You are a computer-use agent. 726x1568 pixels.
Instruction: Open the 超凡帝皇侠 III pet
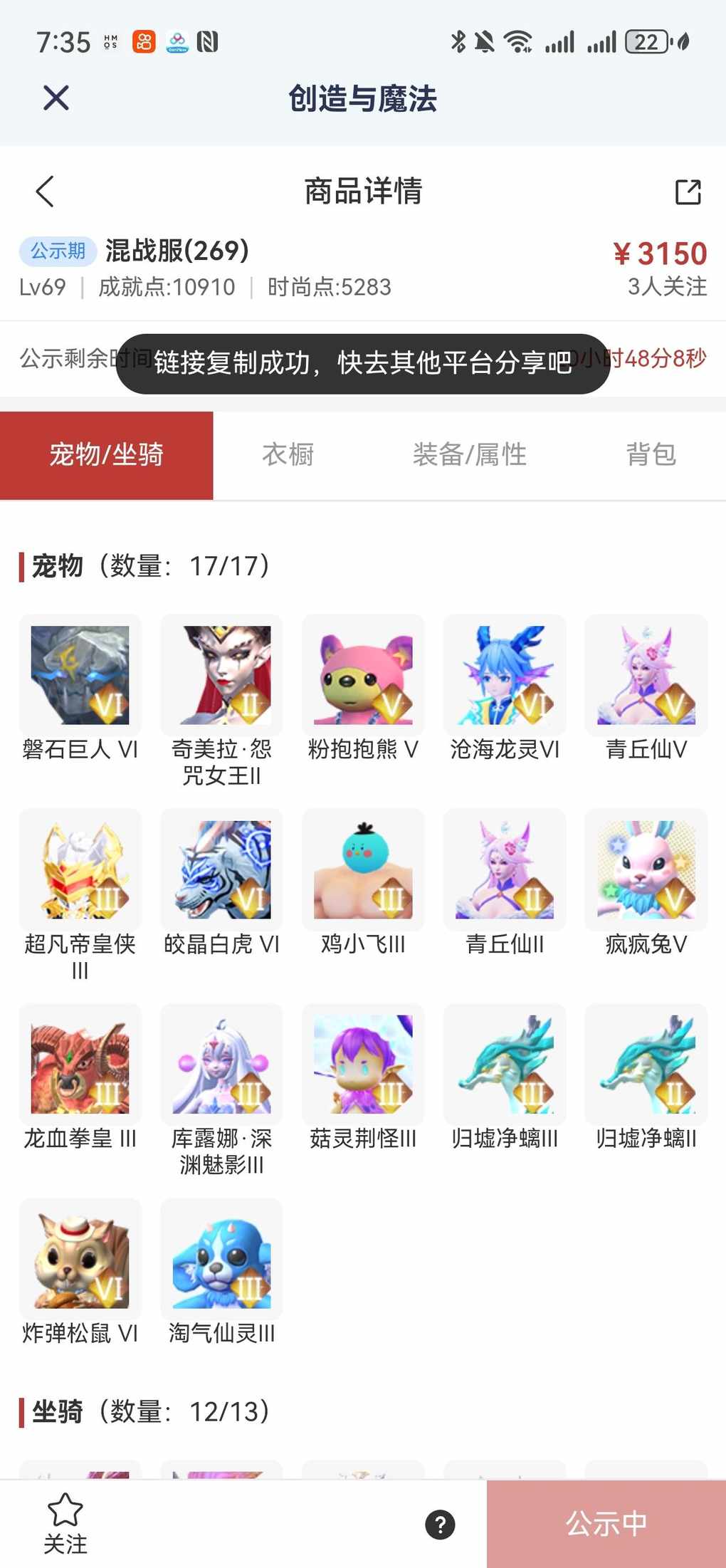[80, 869]
